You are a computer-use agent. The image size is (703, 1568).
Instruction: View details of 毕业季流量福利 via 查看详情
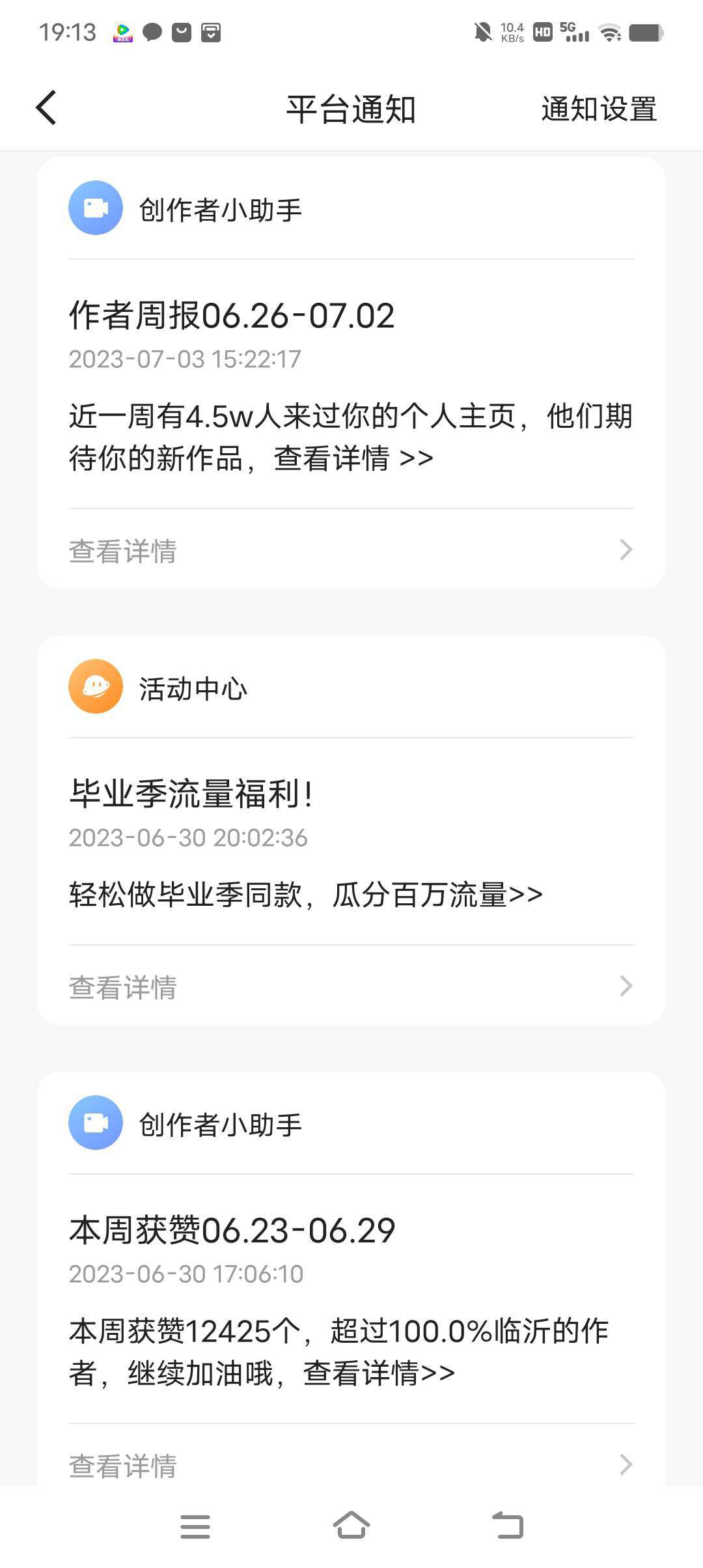click(x=351, y=987)
